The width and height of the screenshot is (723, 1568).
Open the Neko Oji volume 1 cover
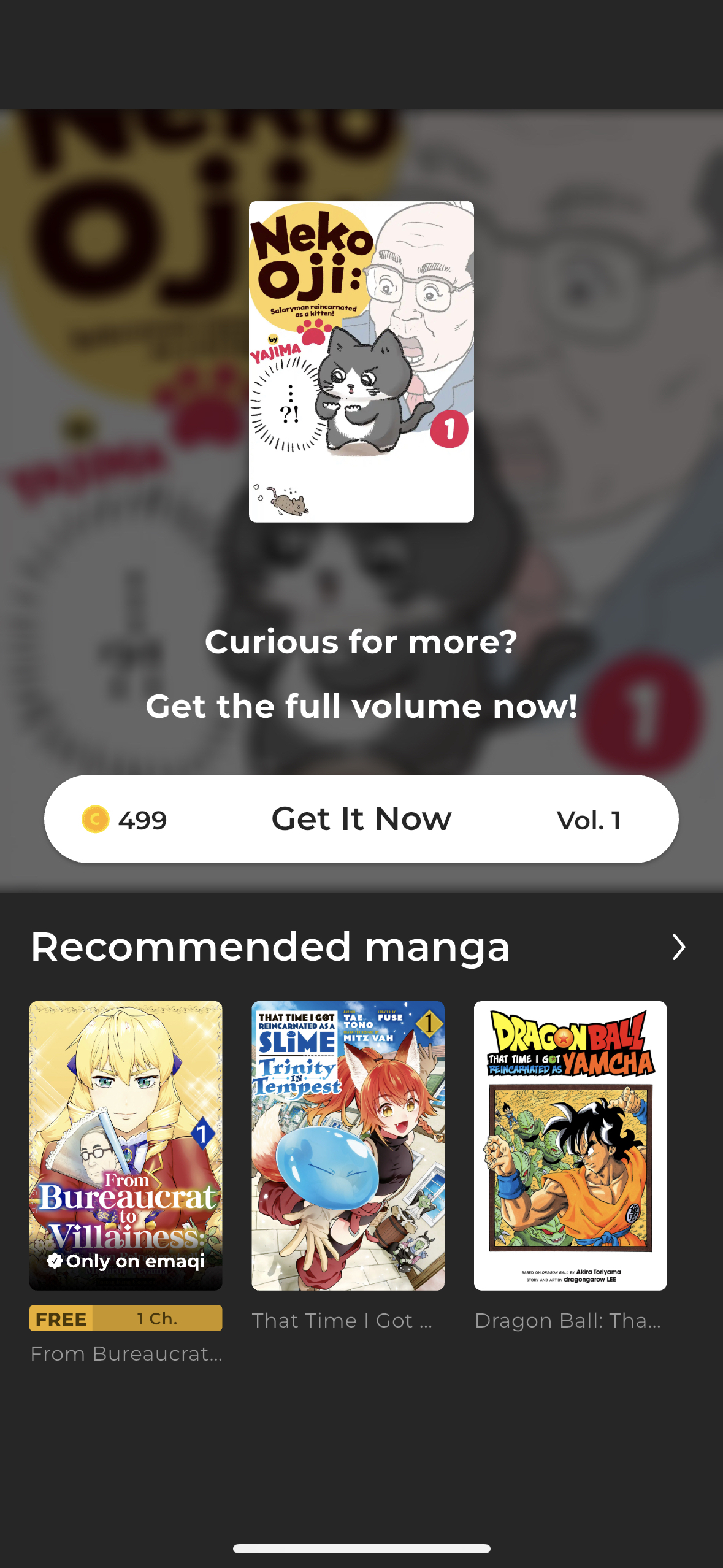point(361,361)
